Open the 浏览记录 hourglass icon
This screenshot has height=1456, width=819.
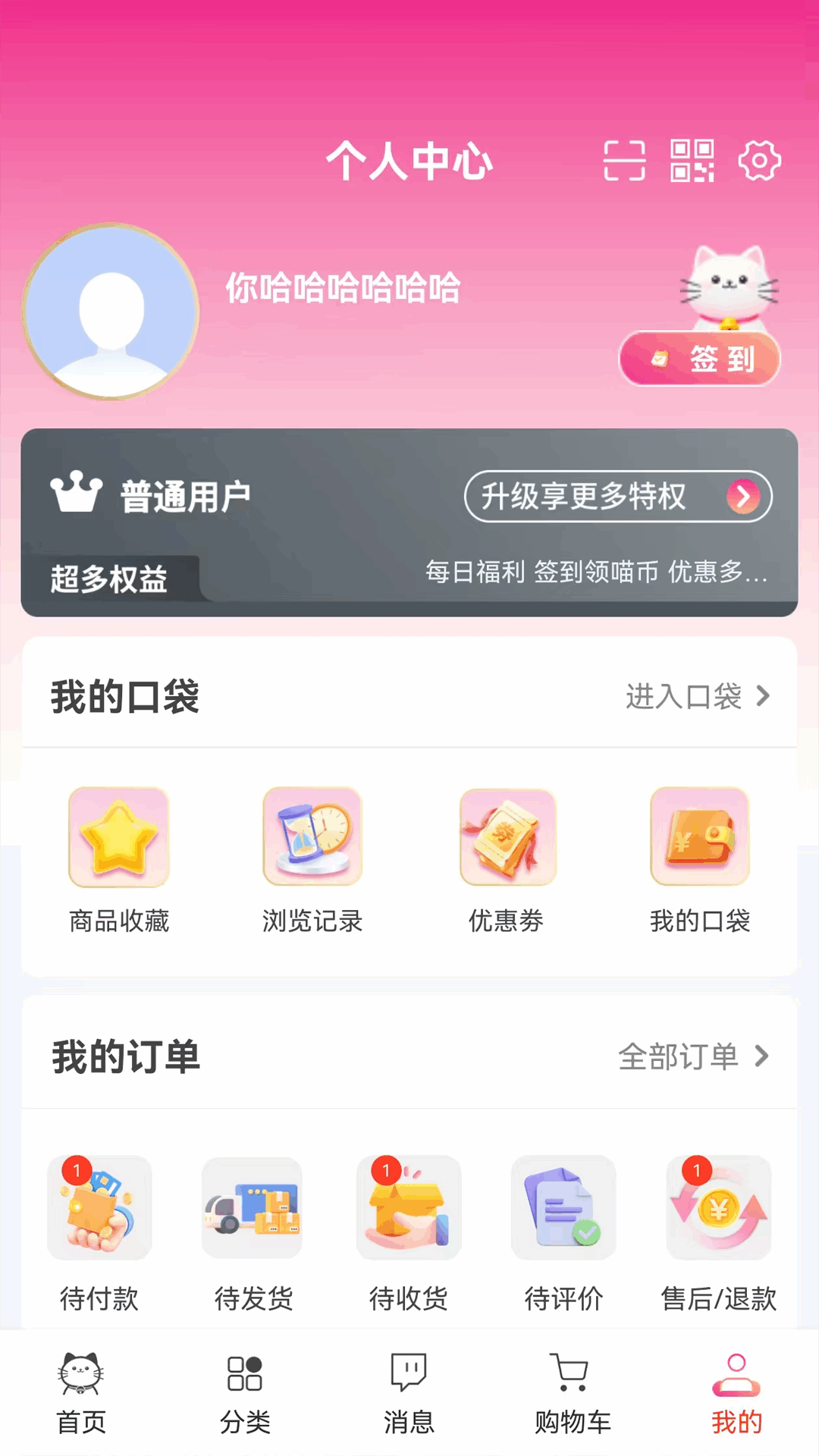coord(312,836)
